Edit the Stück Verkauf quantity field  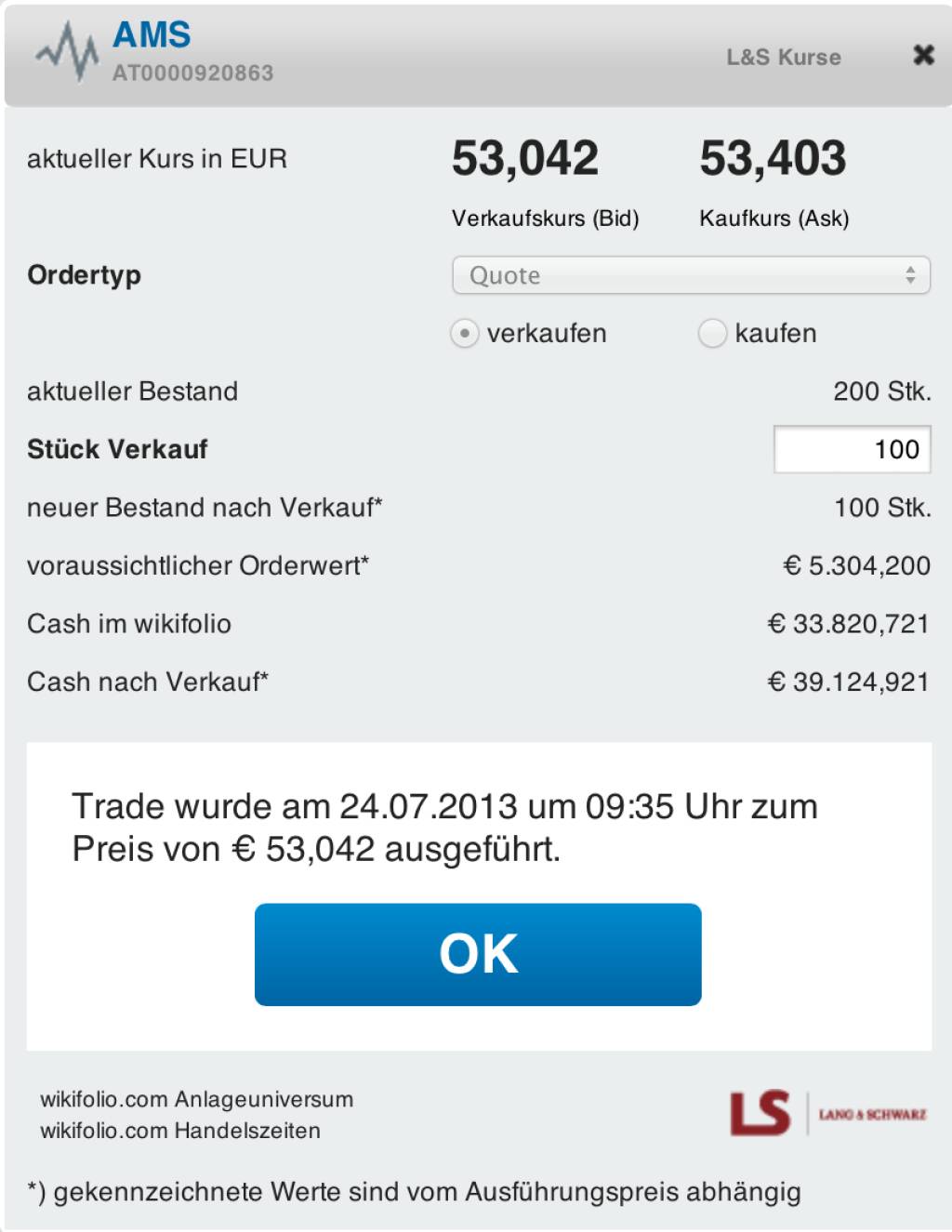(x=852, y=449)
